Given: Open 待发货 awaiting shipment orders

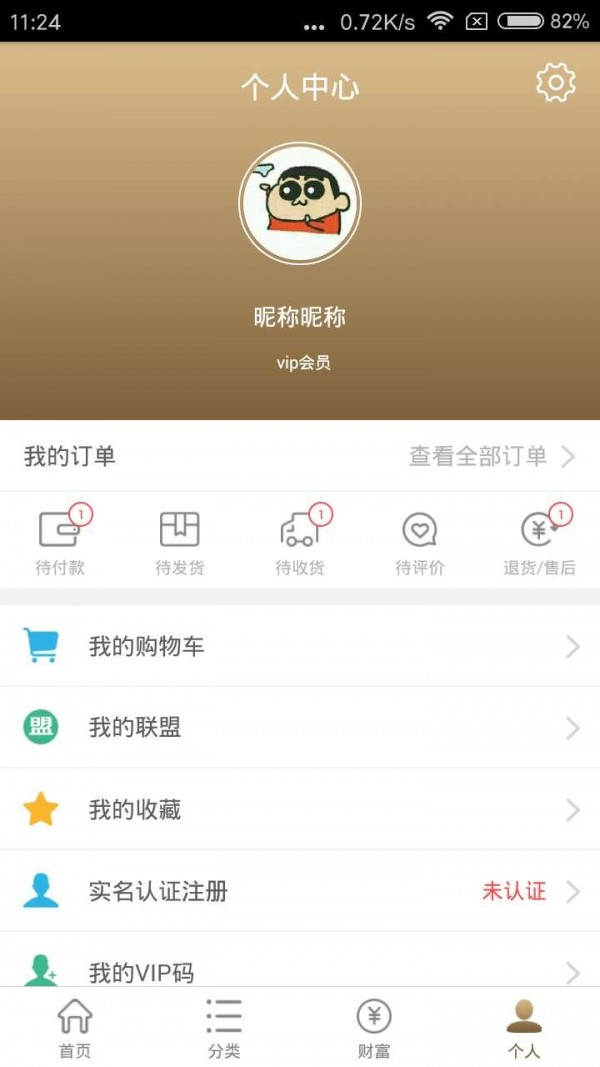Looking at the screenshot, I should (180, 541).
